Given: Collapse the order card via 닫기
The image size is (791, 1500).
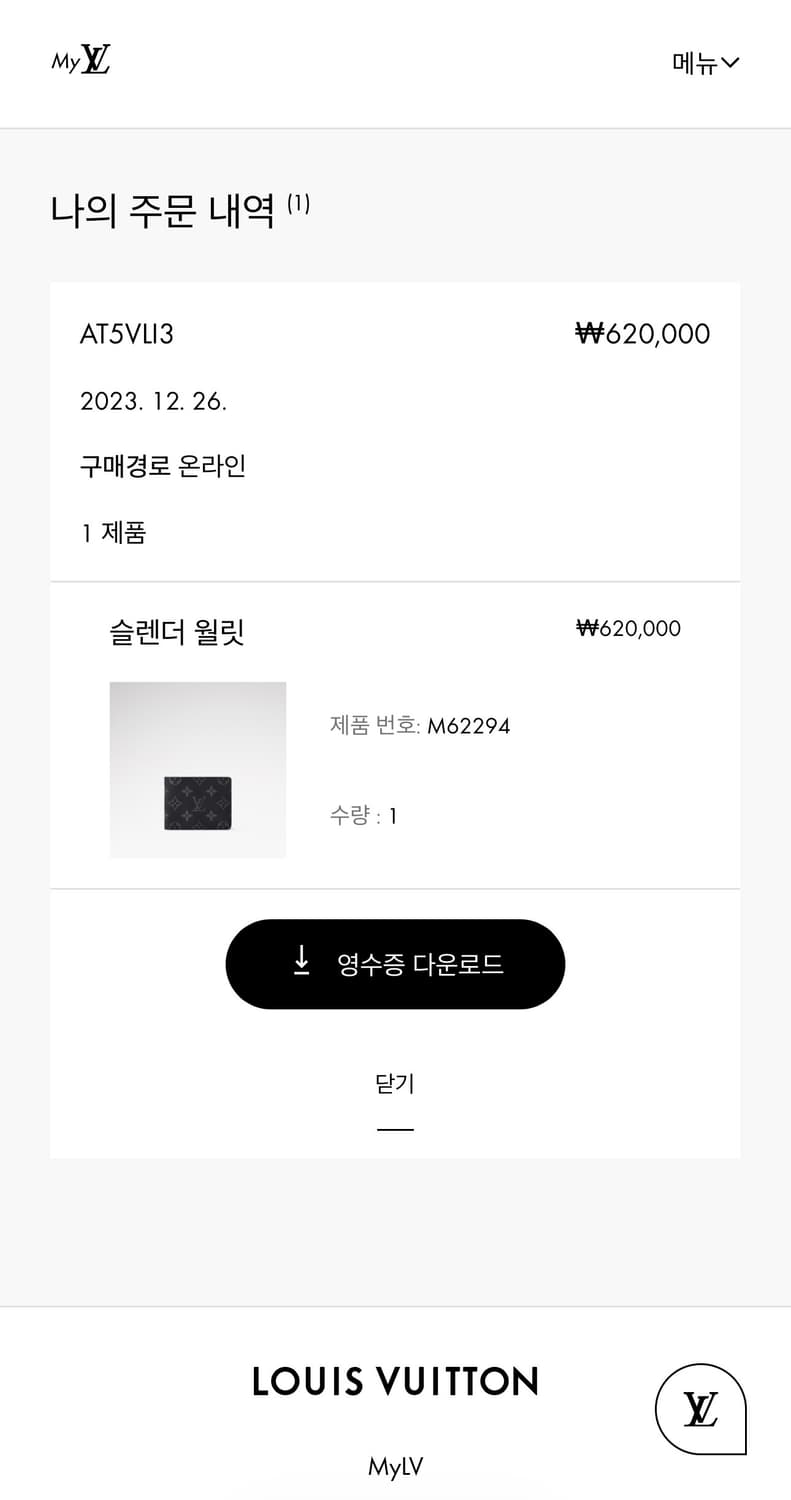Looking at the screenshot, I should (395, 1083).
